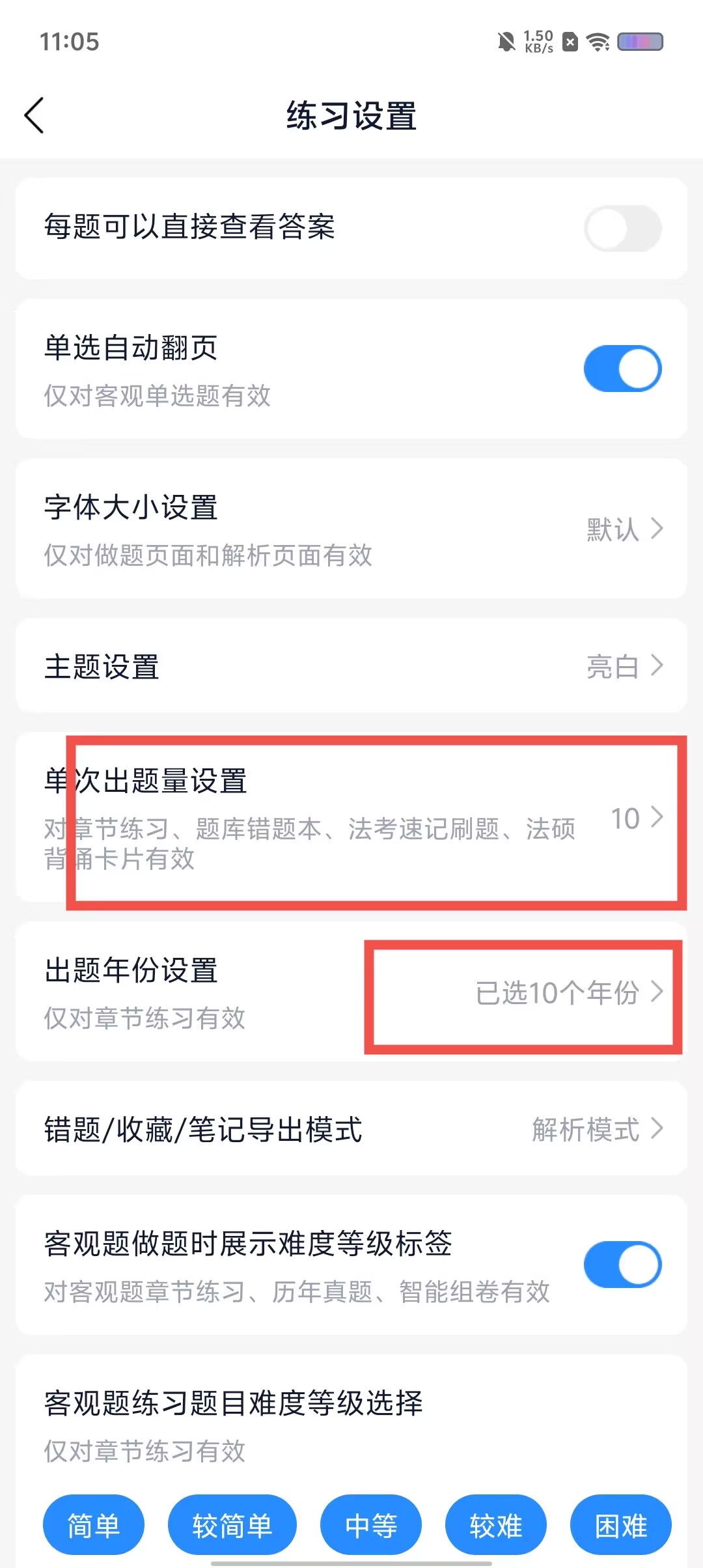Open 错题/收藏/笔记导出模式 row
The width and height of the screenshot is (703, 1568).
pyautogui.click(x=351, y=1128)
